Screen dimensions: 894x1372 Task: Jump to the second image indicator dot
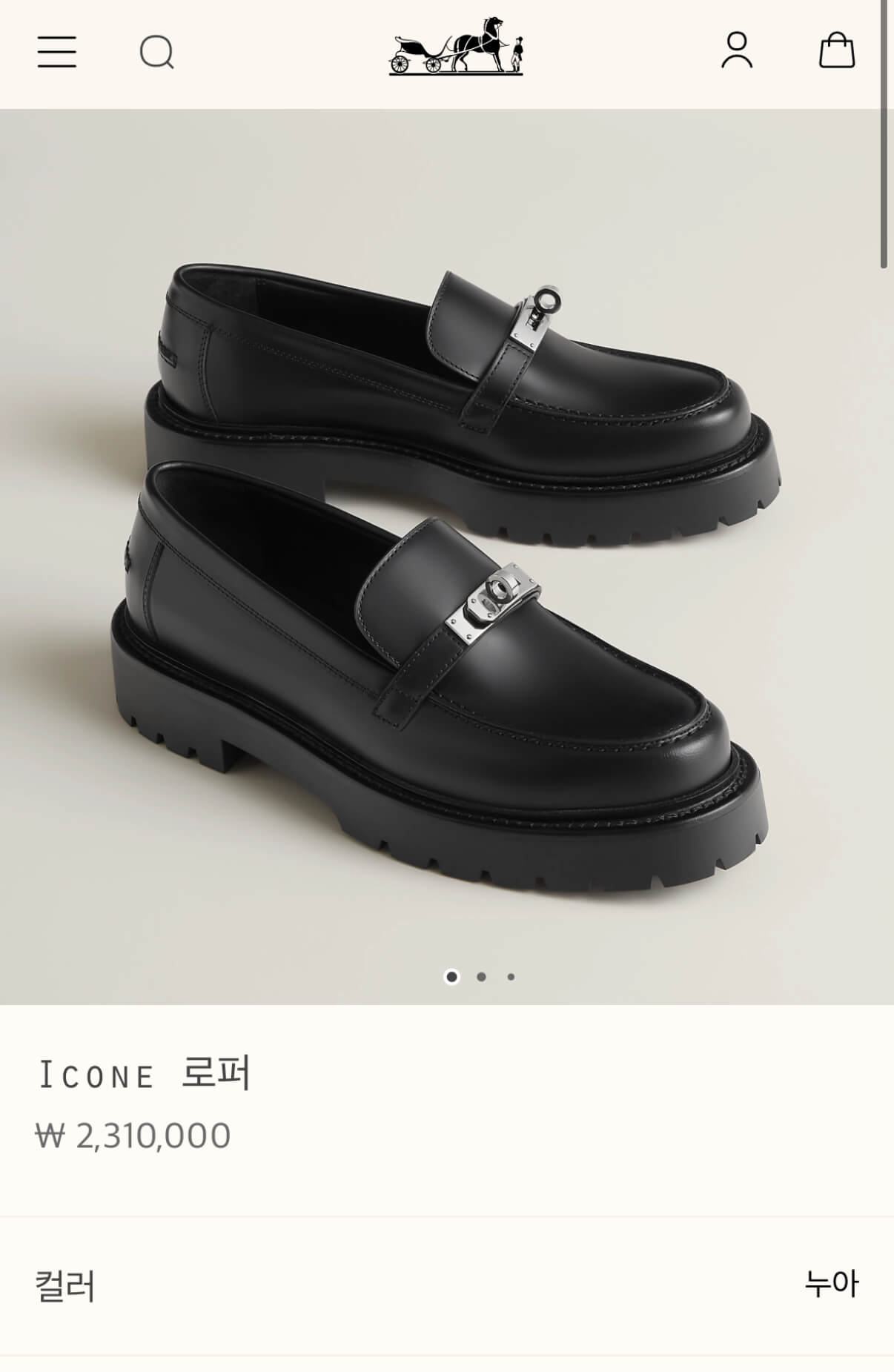(481, 977)
